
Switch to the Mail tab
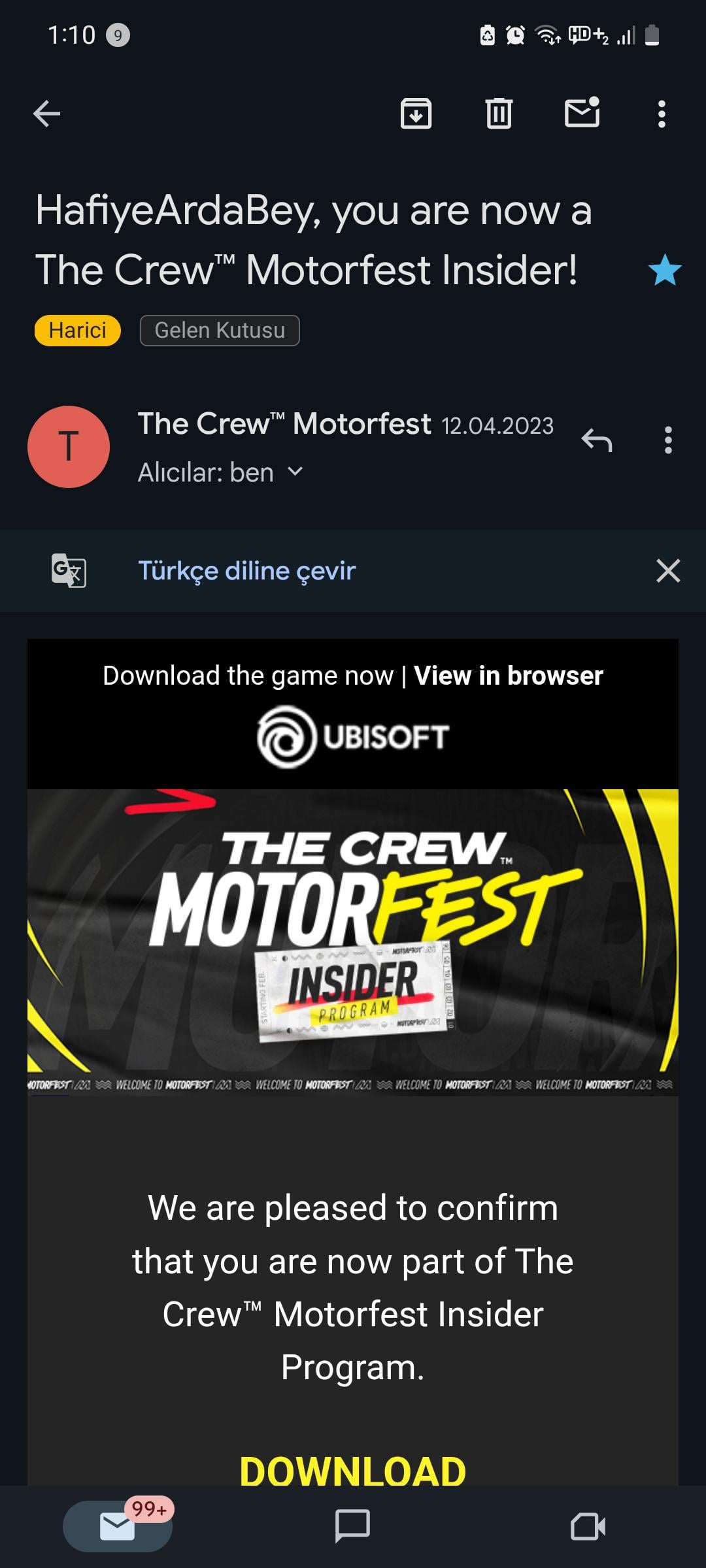pos(118,1526)
